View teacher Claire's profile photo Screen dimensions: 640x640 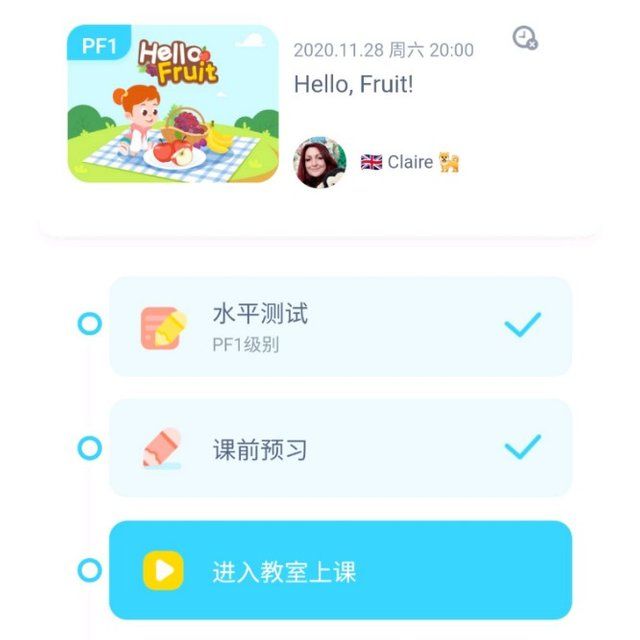tap(320, 162)
